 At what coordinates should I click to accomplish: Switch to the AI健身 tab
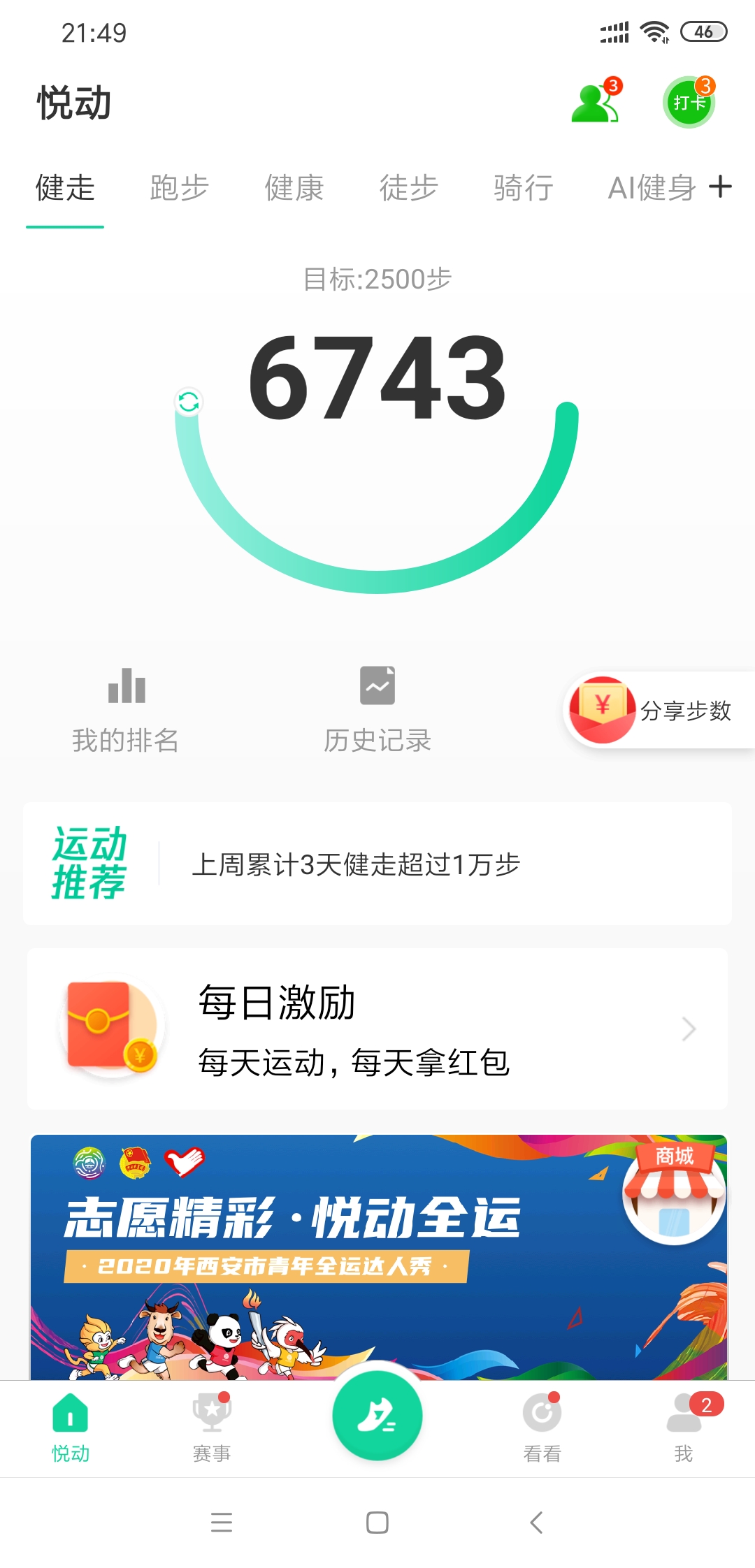coord(652,188)
